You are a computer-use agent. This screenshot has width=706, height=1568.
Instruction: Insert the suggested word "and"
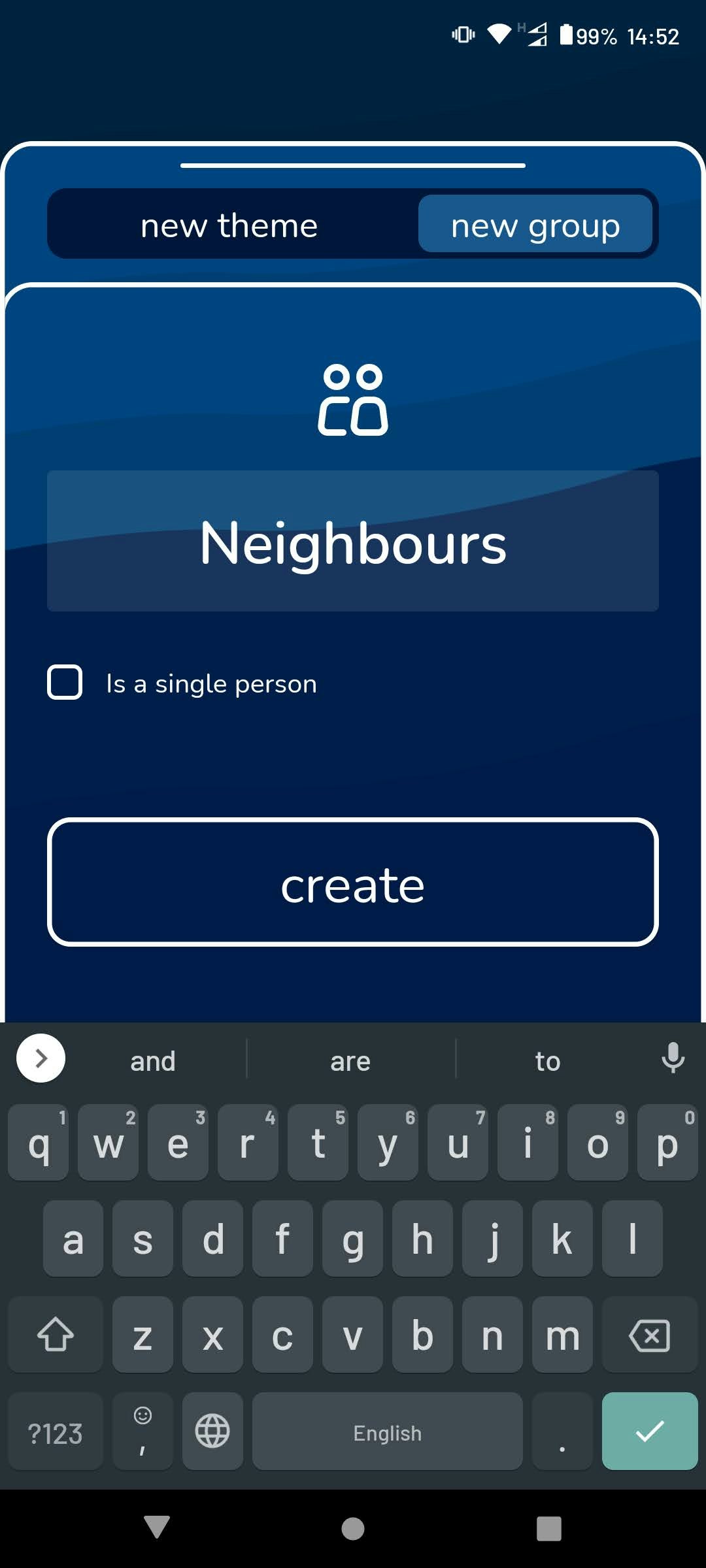click(153, 1061)
